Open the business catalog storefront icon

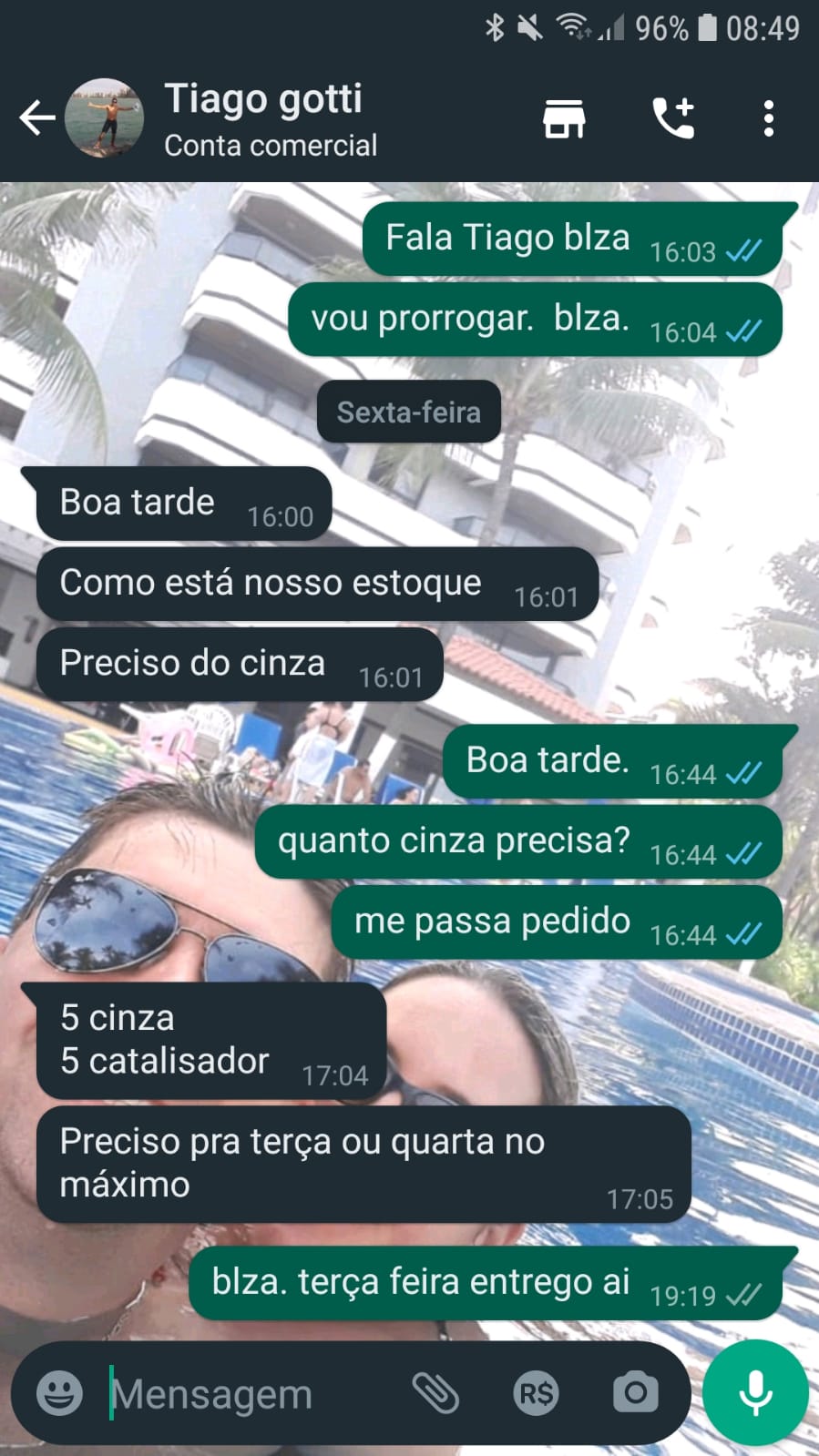564,118
